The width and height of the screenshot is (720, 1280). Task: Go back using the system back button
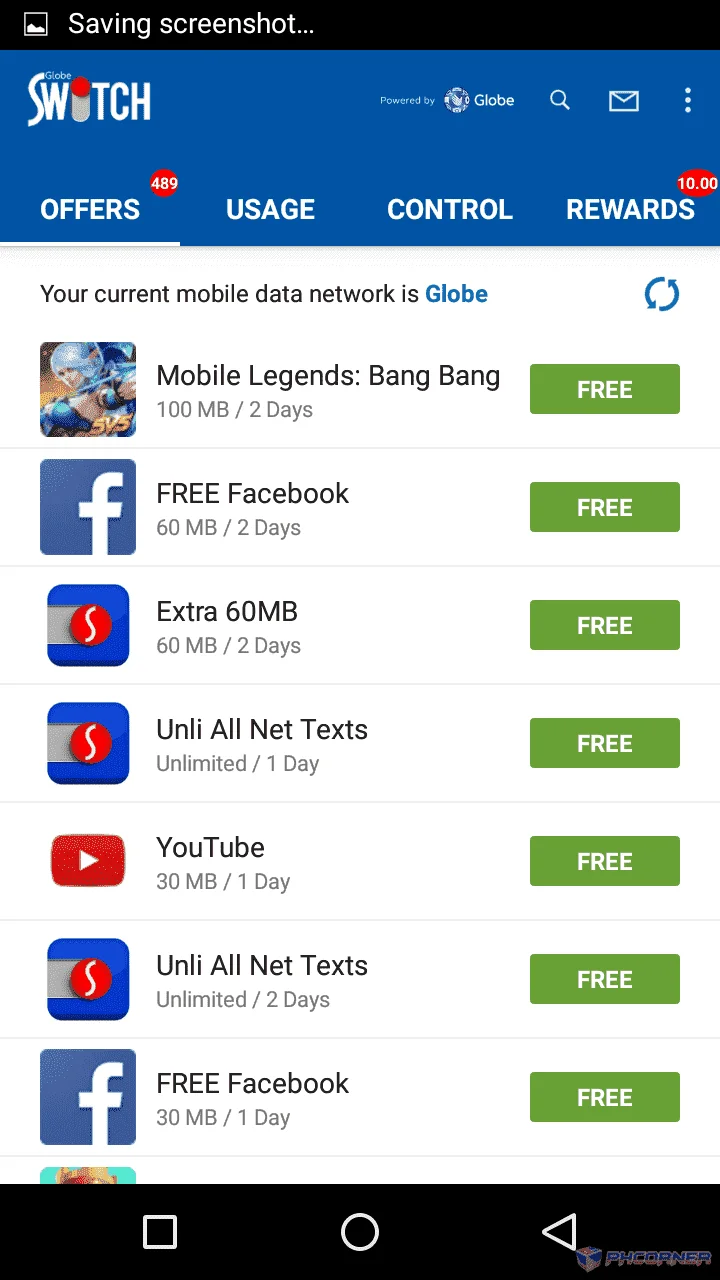click(560, 1232)
